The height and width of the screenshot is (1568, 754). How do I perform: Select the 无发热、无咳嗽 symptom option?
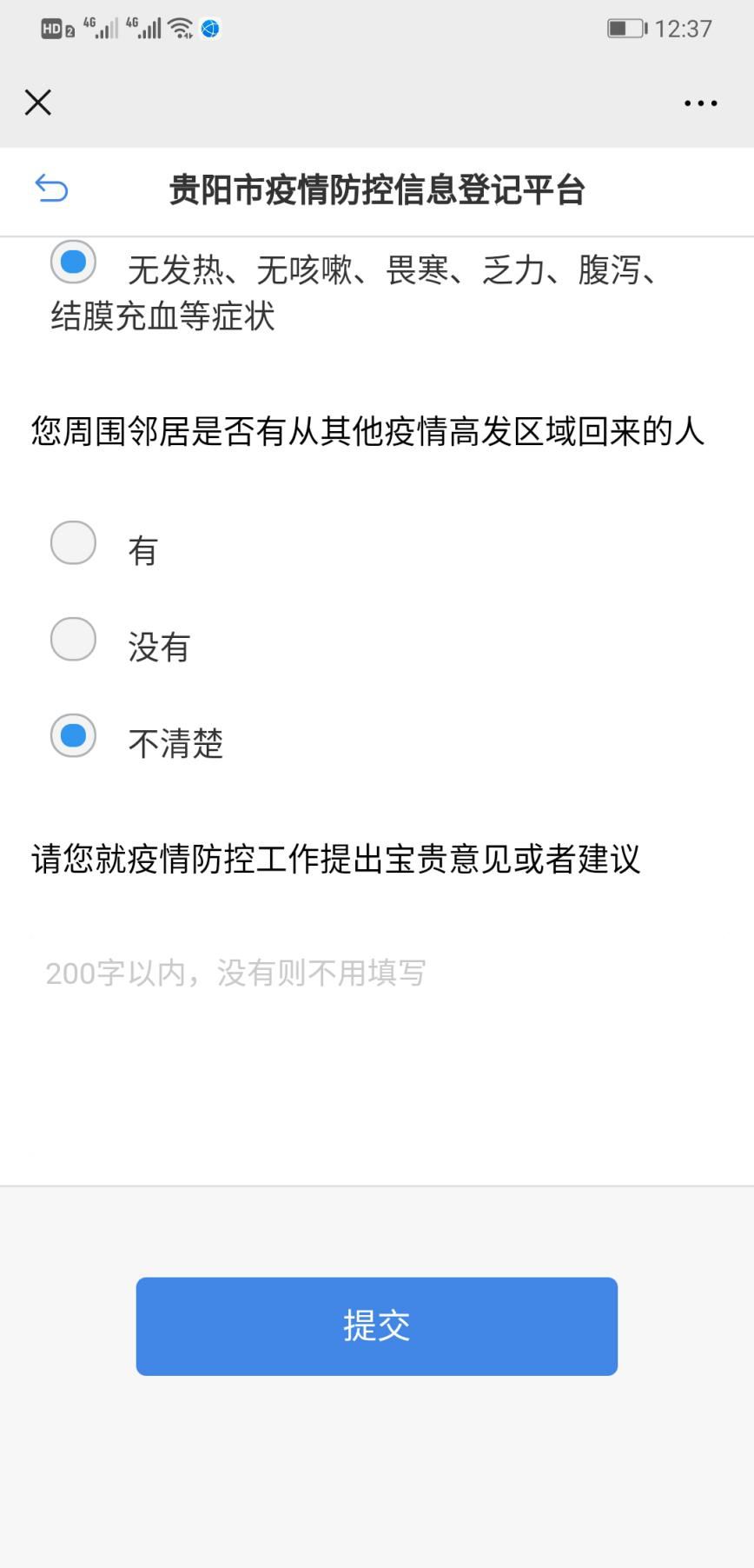click(73, 262)
